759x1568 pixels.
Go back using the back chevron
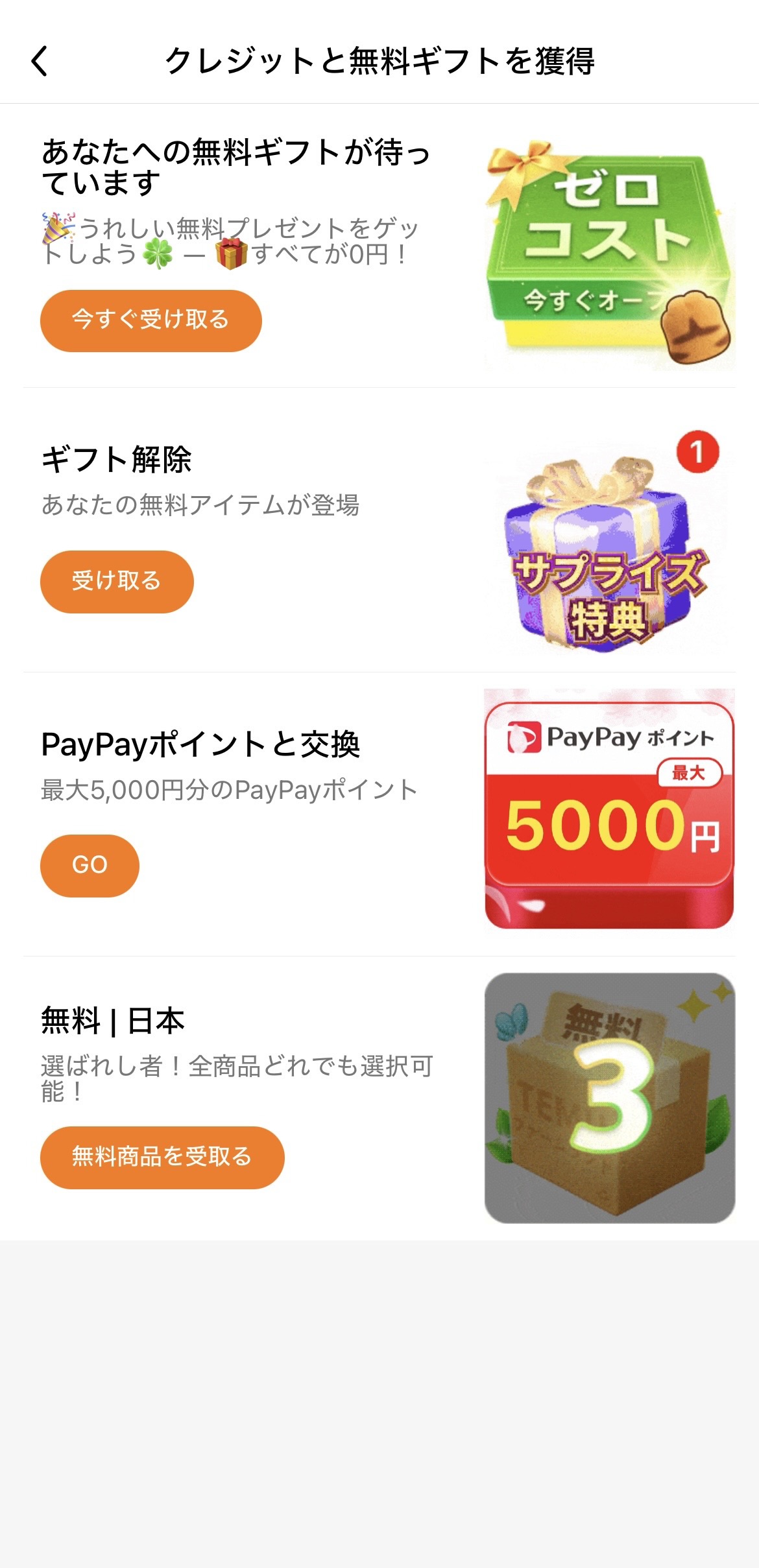click(40, 63)
